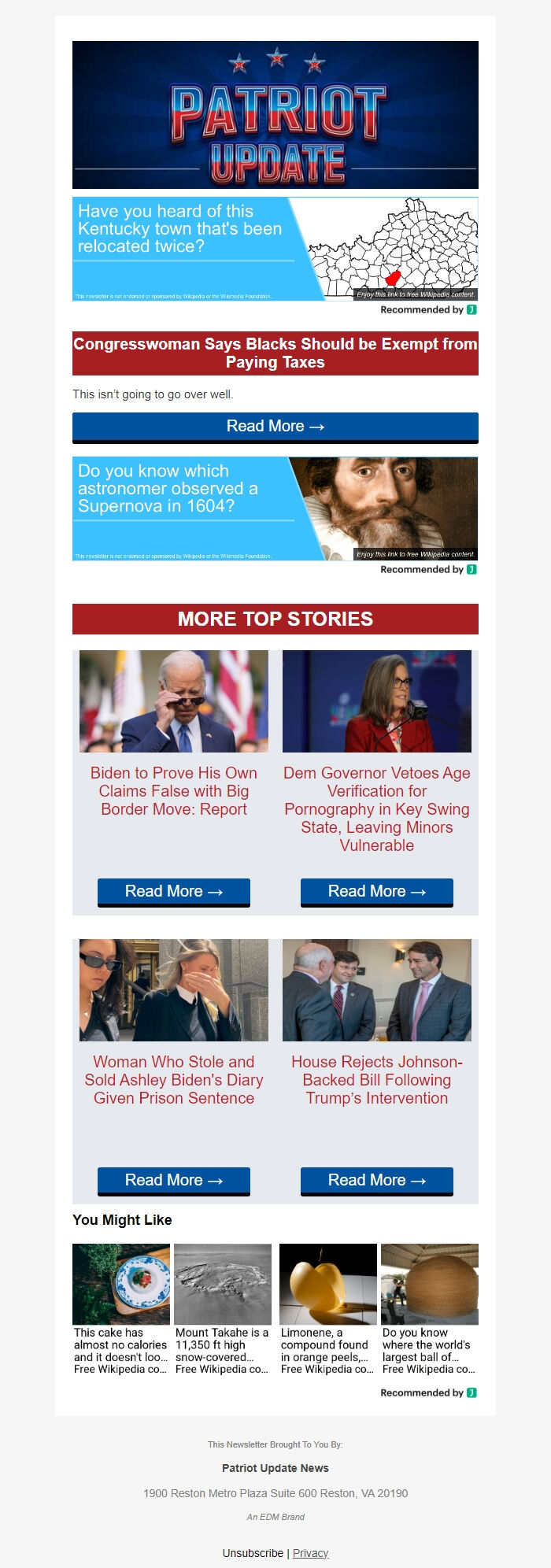Tap Read More under Dem Governor veto story
Image resolution: width=551 pixels, height=1568 pixels.
click(376, 892)
